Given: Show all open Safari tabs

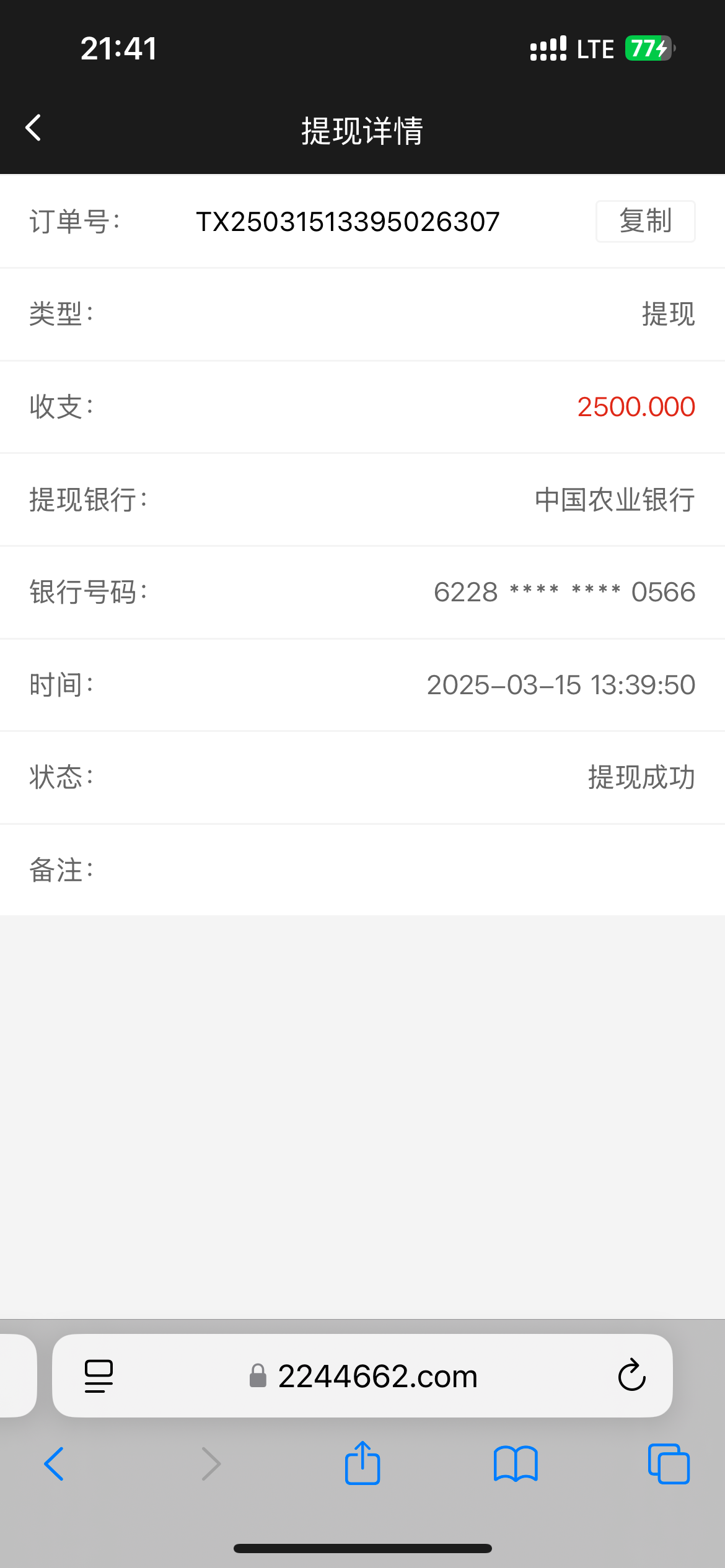Looking at the screenshot, I should pyautogui.click(x=669, y=1464).
